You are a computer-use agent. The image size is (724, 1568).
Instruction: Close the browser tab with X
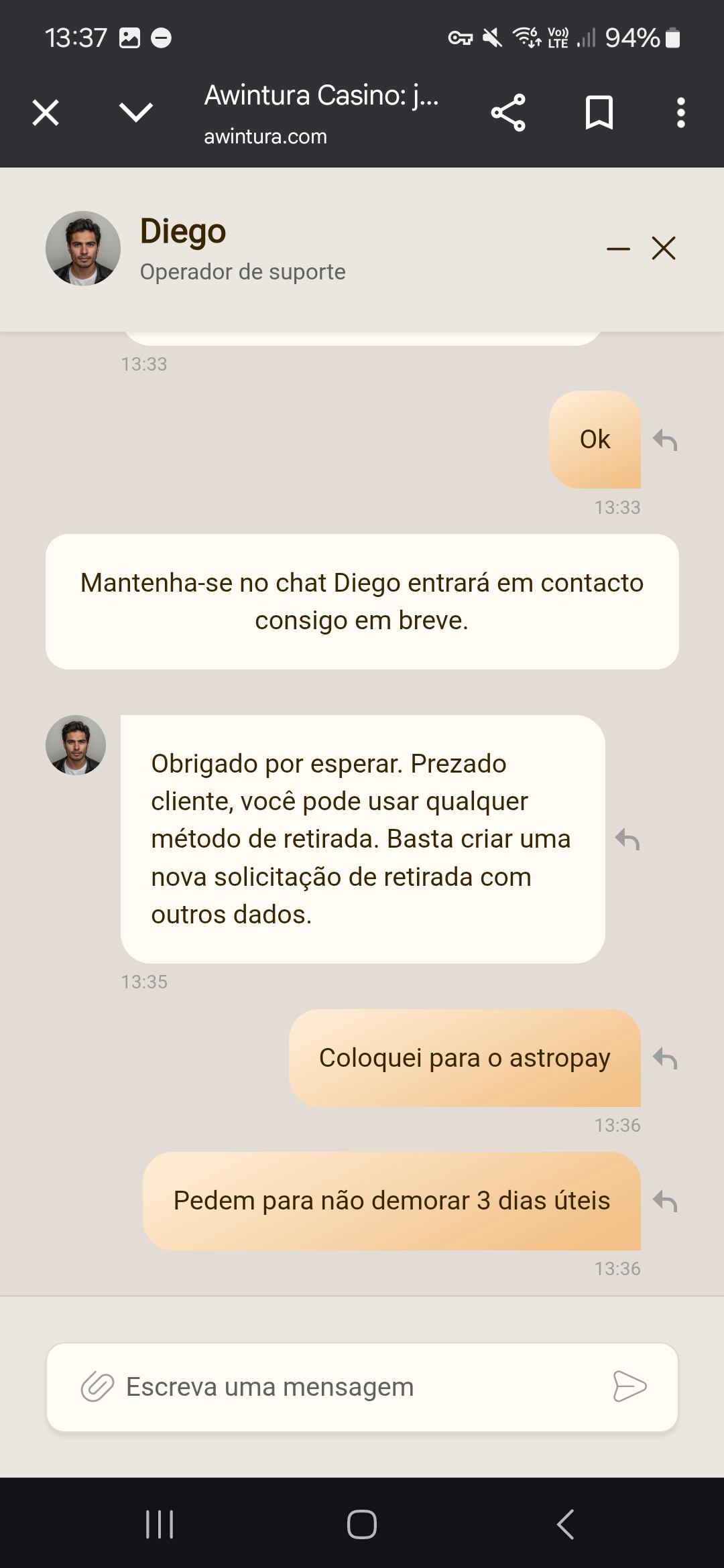(46, 113)
